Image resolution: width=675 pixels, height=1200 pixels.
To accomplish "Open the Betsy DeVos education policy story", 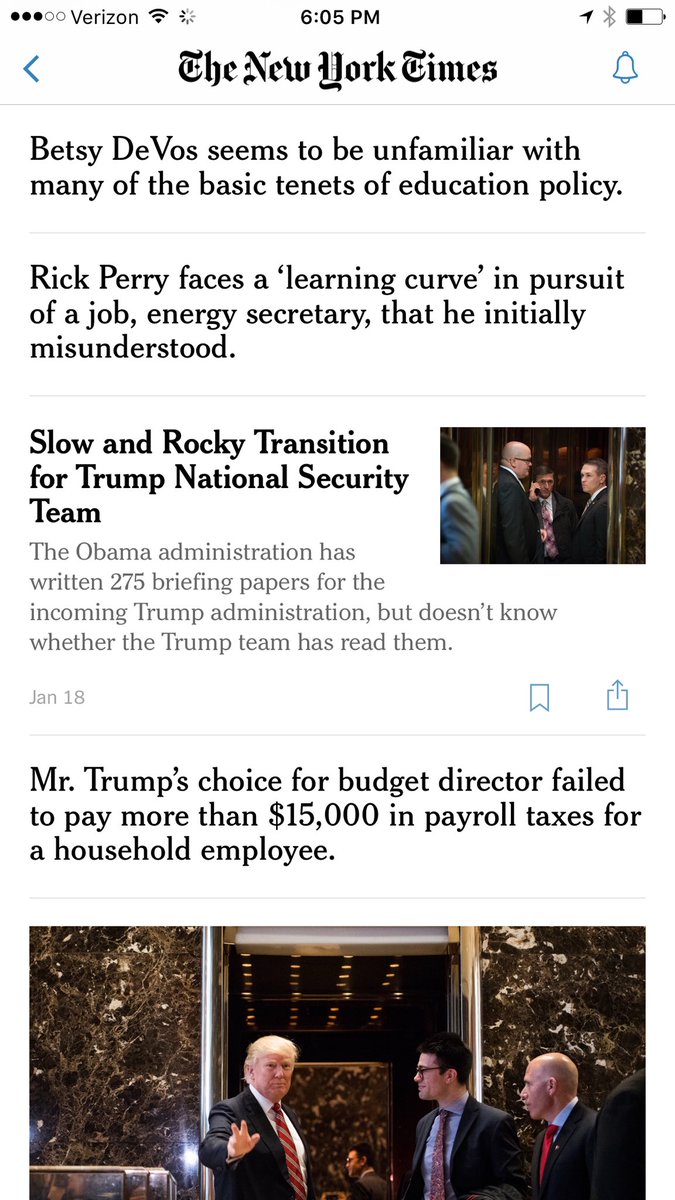I will pos(327,167).
